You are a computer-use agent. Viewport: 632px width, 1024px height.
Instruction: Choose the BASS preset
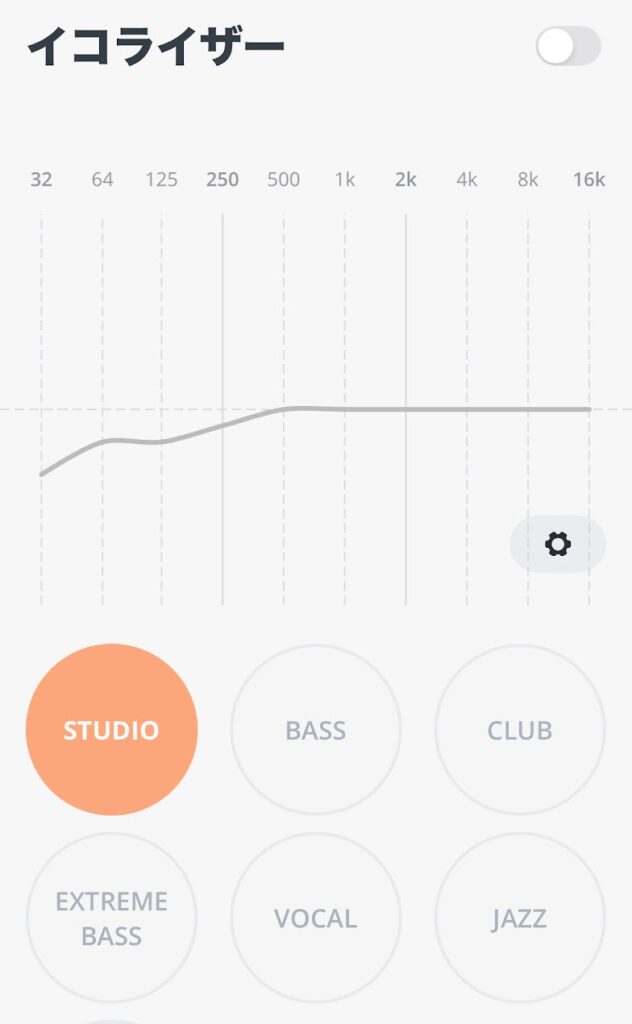pos(316,730)
